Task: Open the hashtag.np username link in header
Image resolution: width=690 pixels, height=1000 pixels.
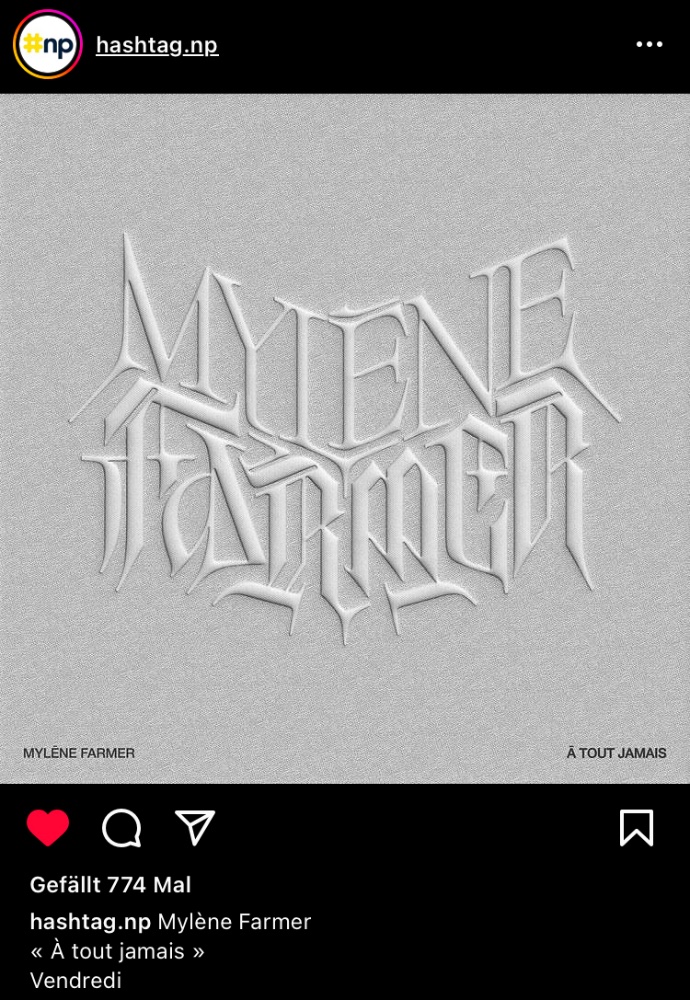Action: pos(157,45)
